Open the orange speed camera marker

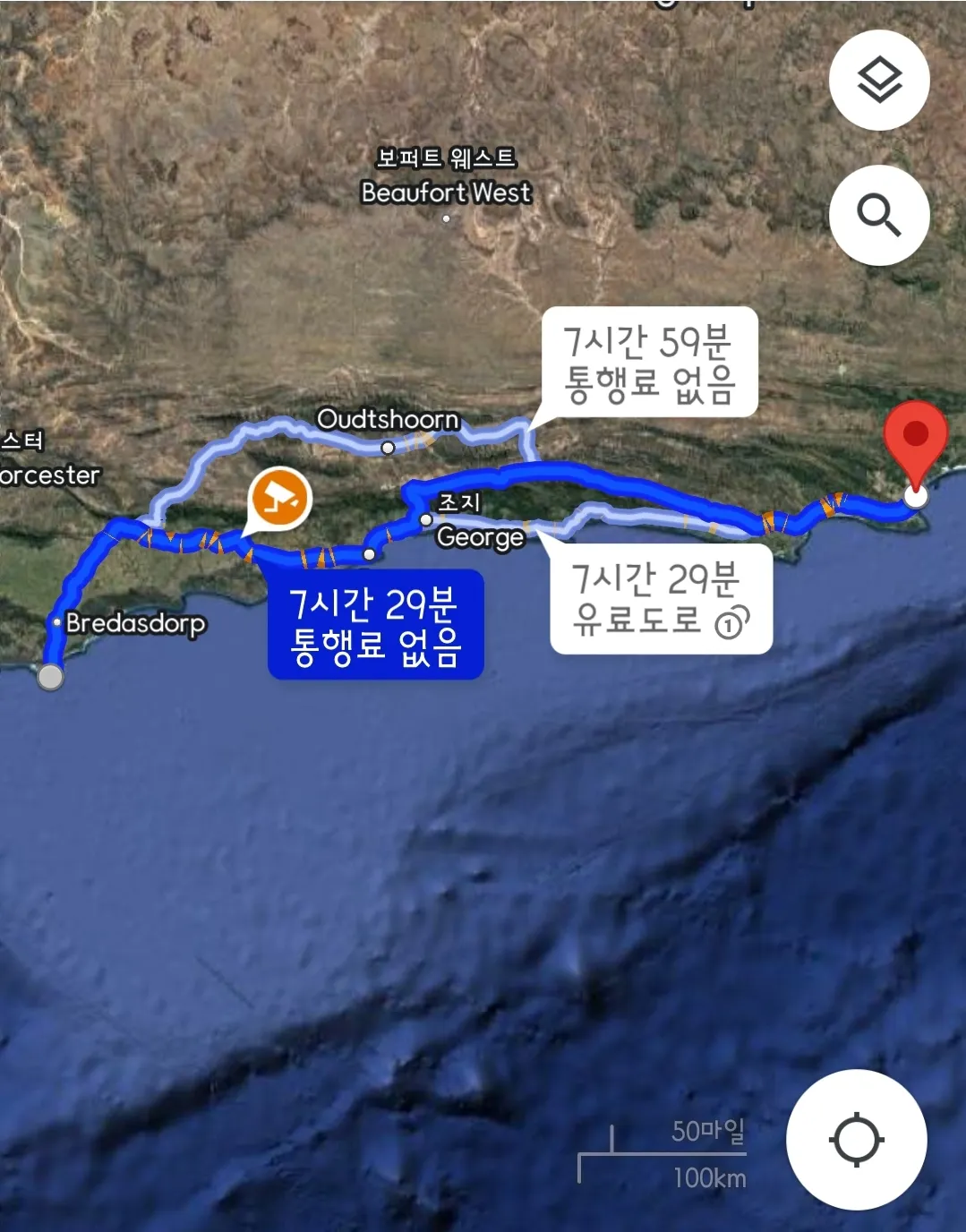280,499
